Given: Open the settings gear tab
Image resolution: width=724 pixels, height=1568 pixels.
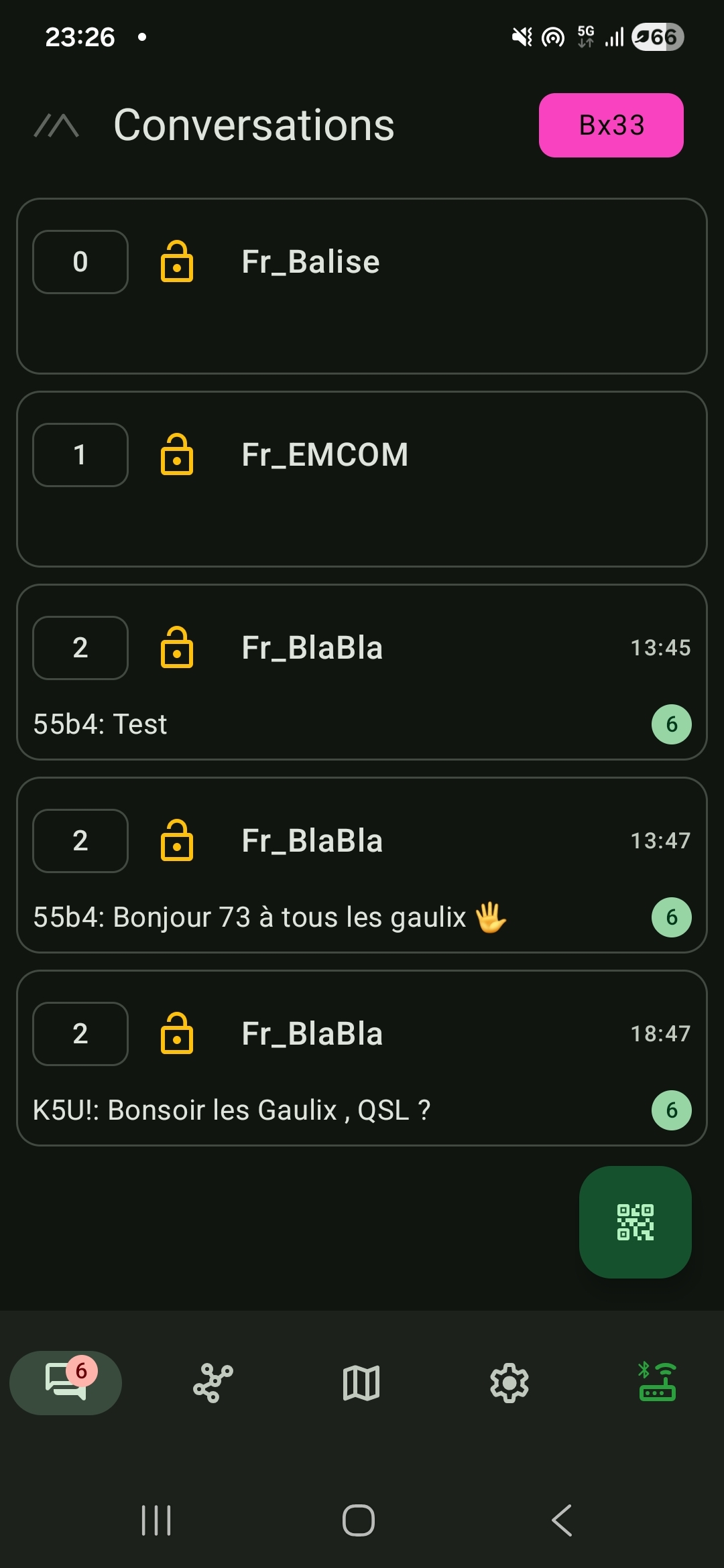Looking at the screenshot, I should tap(509, 1383).
